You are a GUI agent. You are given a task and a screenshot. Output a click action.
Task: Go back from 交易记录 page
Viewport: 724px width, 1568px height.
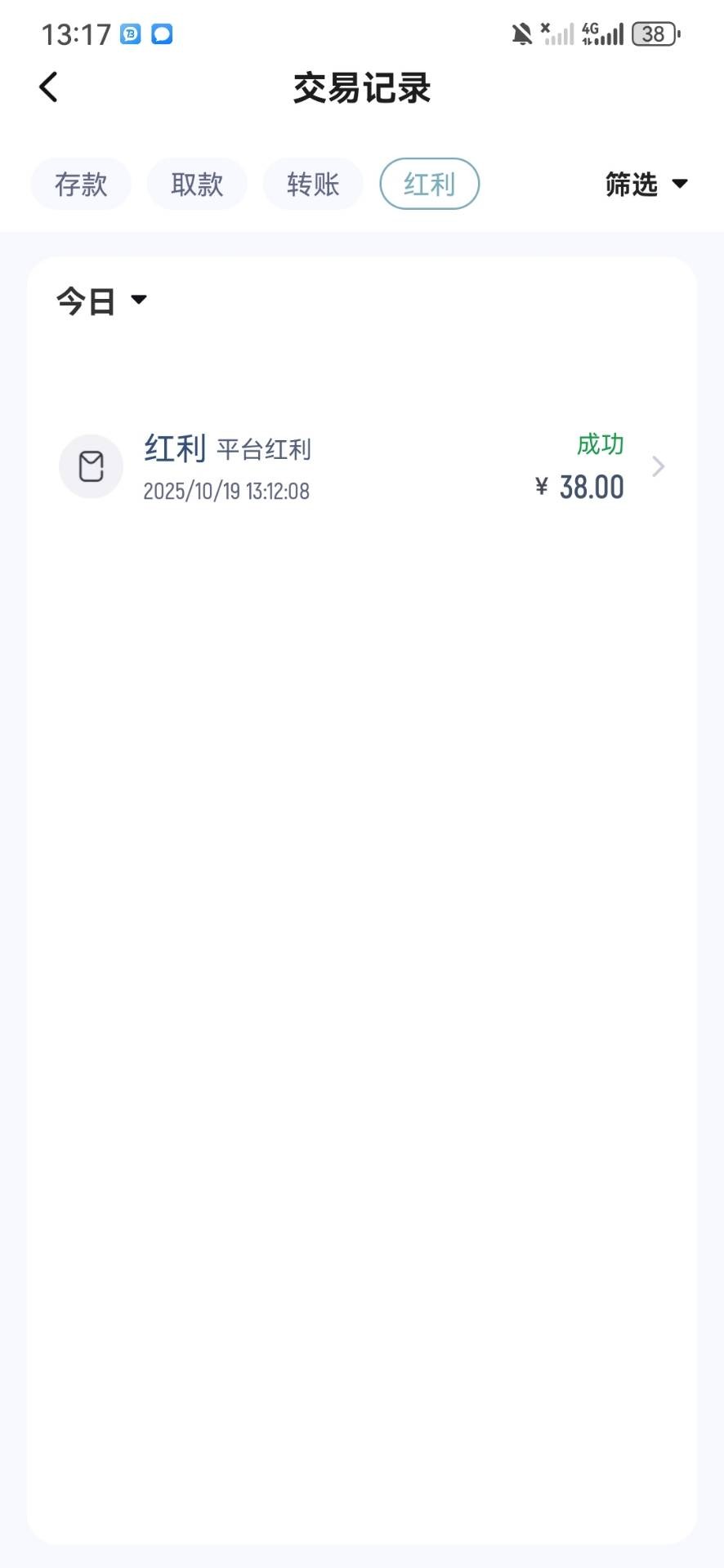[49, 87]
